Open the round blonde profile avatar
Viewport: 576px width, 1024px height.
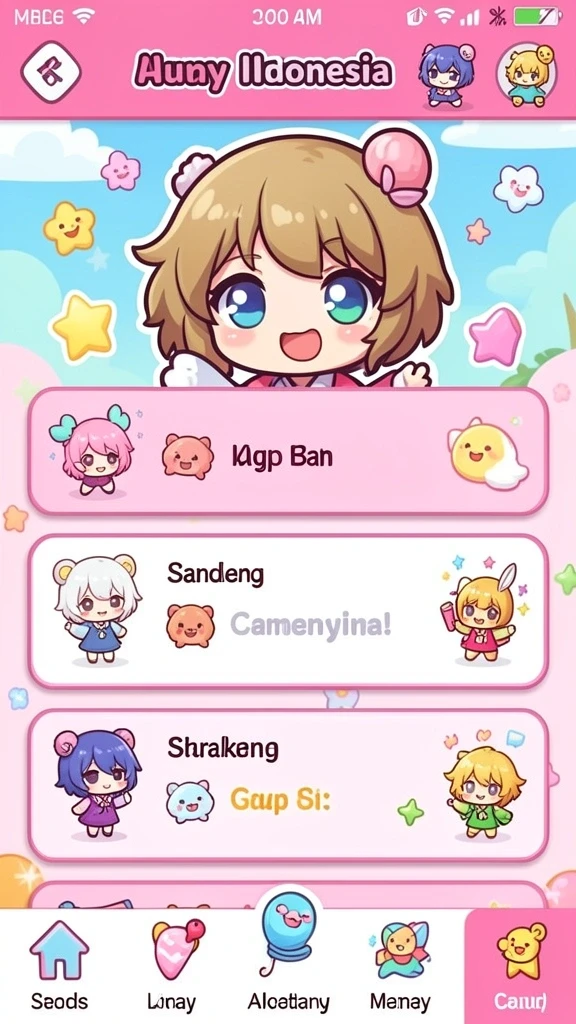point(526,75)
